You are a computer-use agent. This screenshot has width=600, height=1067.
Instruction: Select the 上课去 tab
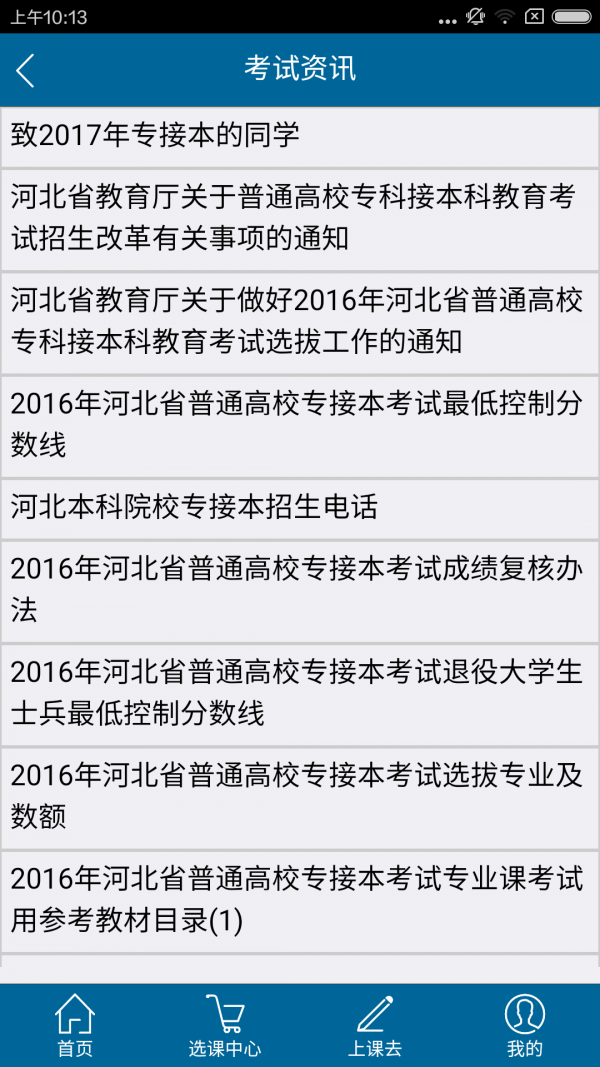pos(375,1026)
